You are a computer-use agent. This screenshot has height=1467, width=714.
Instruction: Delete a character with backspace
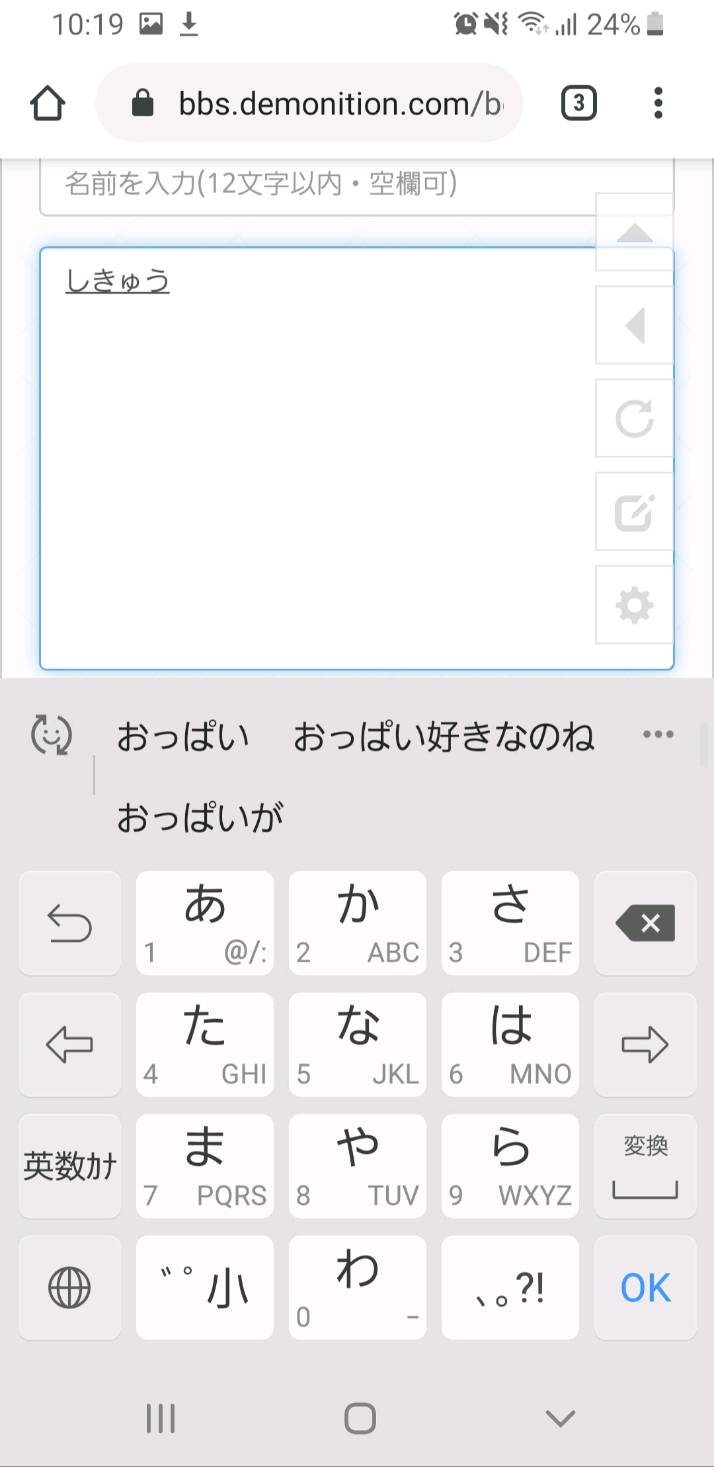pos(645,923)
